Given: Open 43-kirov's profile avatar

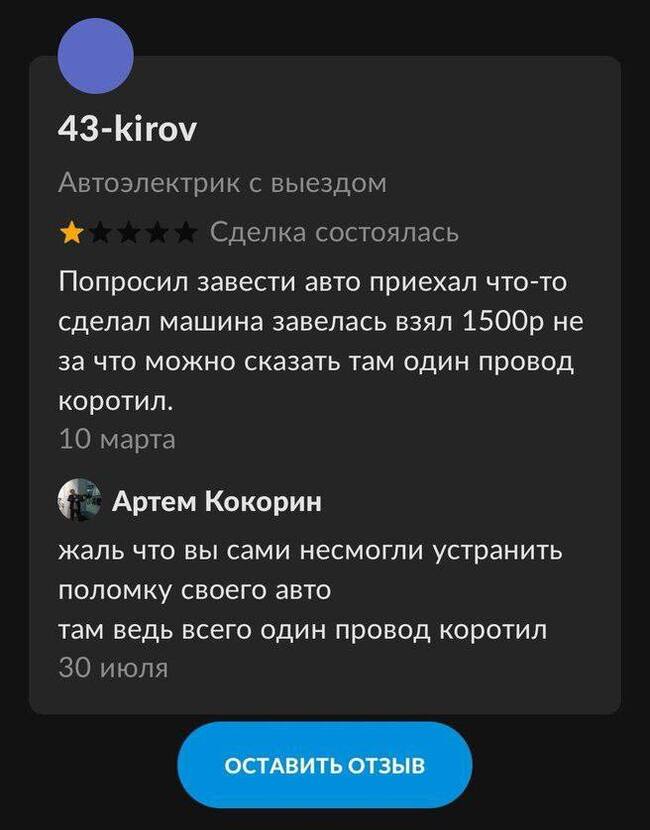Looking at the screenshot, I should pyautogui.click(x=96, y=57).
